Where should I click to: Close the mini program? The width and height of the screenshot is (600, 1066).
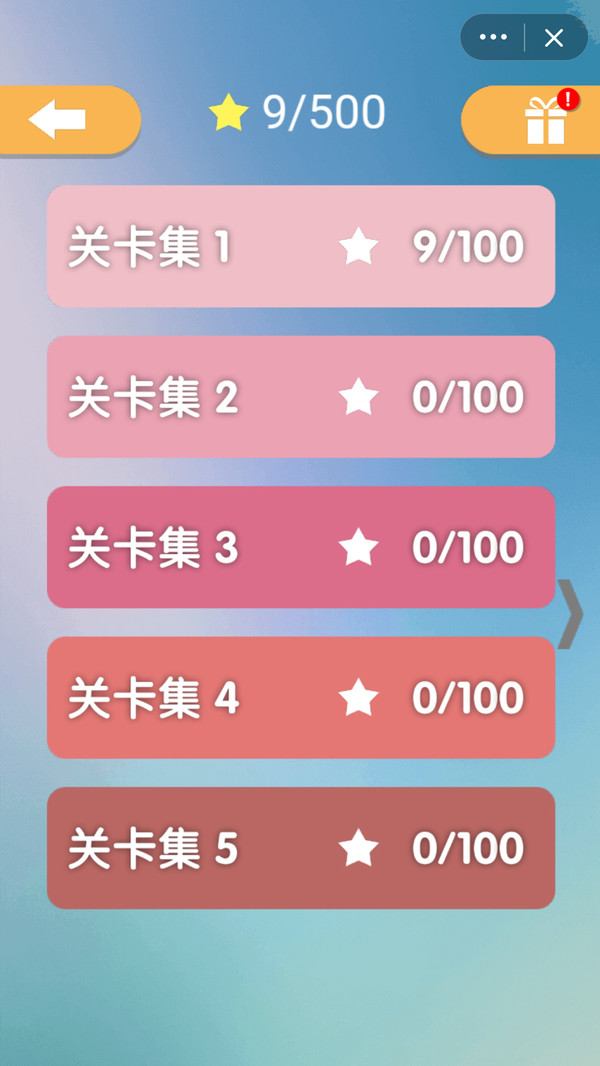pyautogui.click(x=554, y=38)
